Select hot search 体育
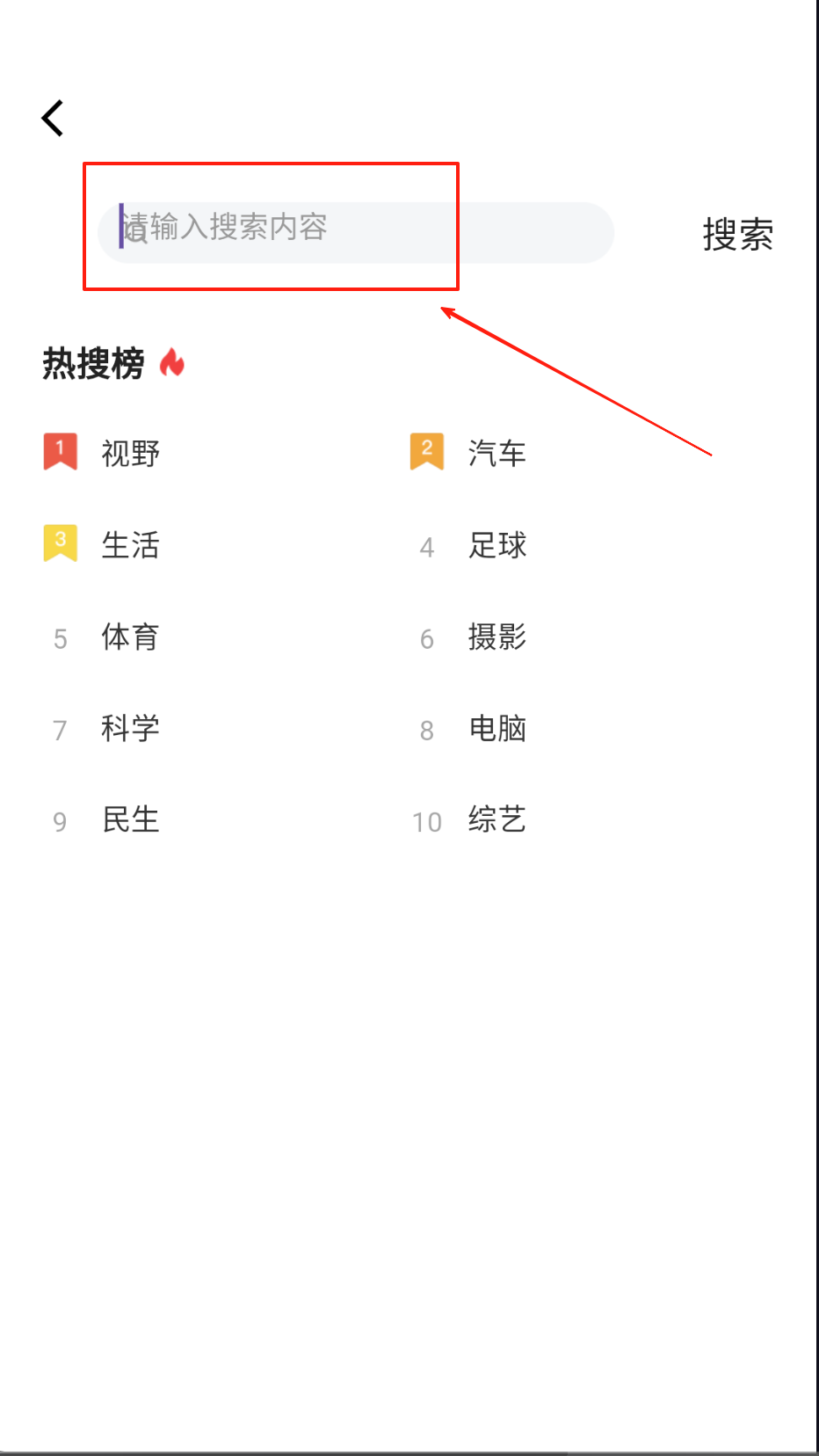819x1456 pixels. coord(130,637)
